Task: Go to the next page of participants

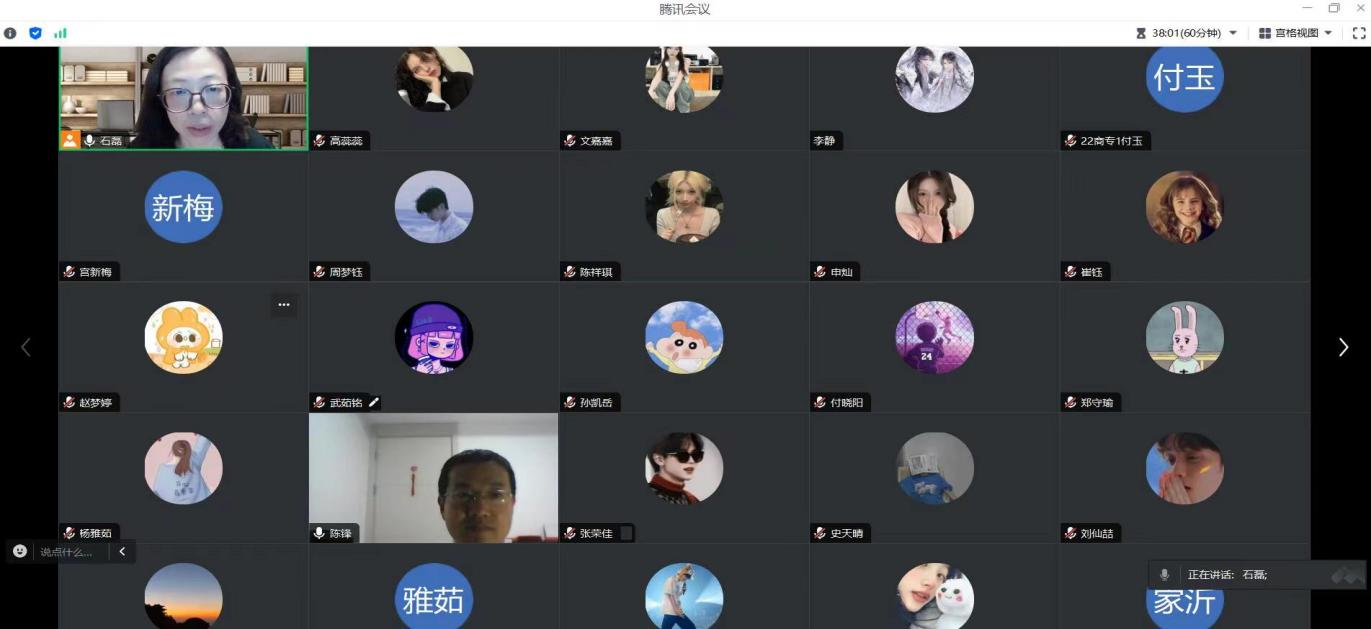Action: point(1343,347)
